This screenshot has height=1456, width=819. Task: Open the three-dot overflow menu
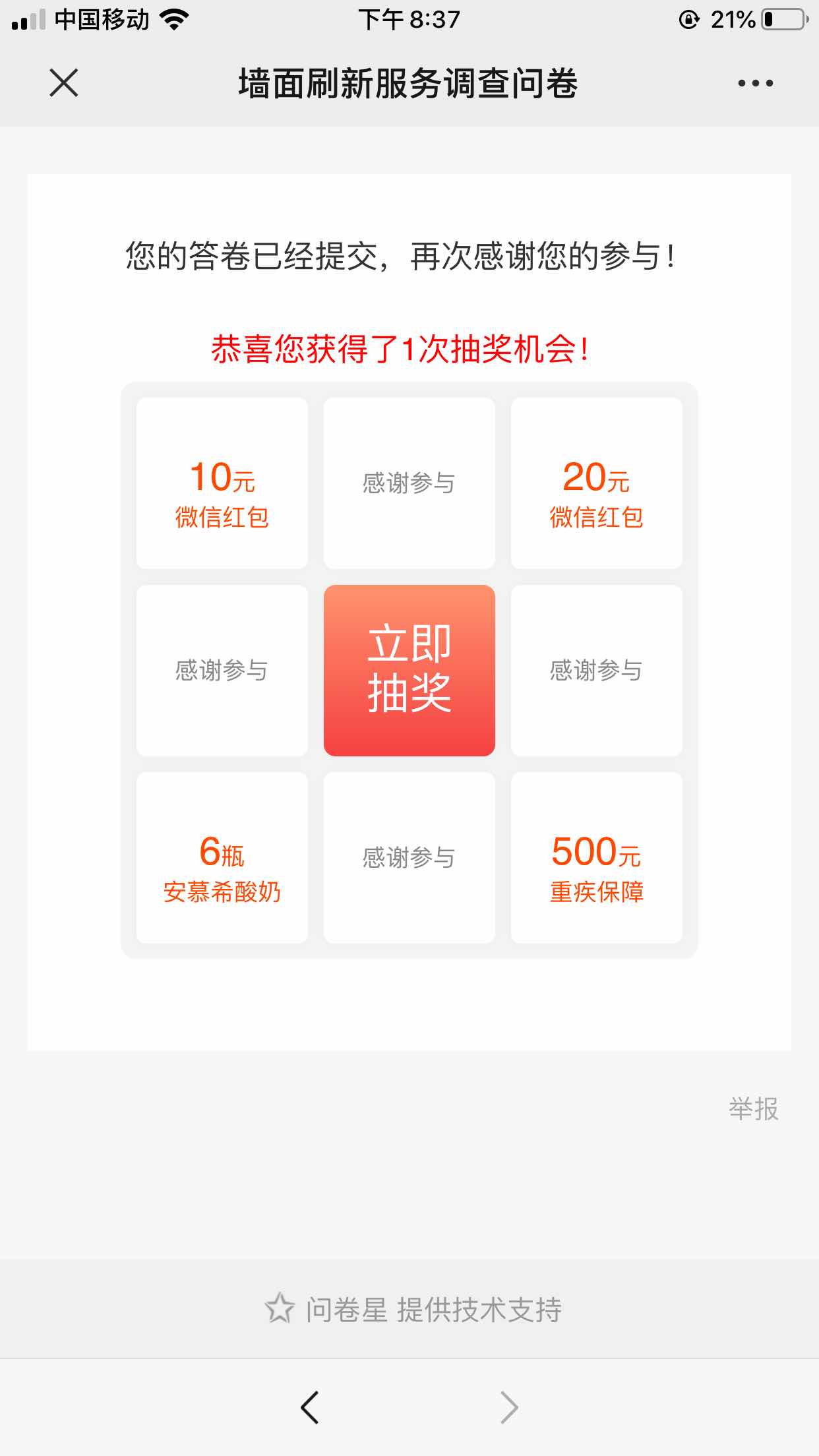pyautogui.click(x=755, y=83)
